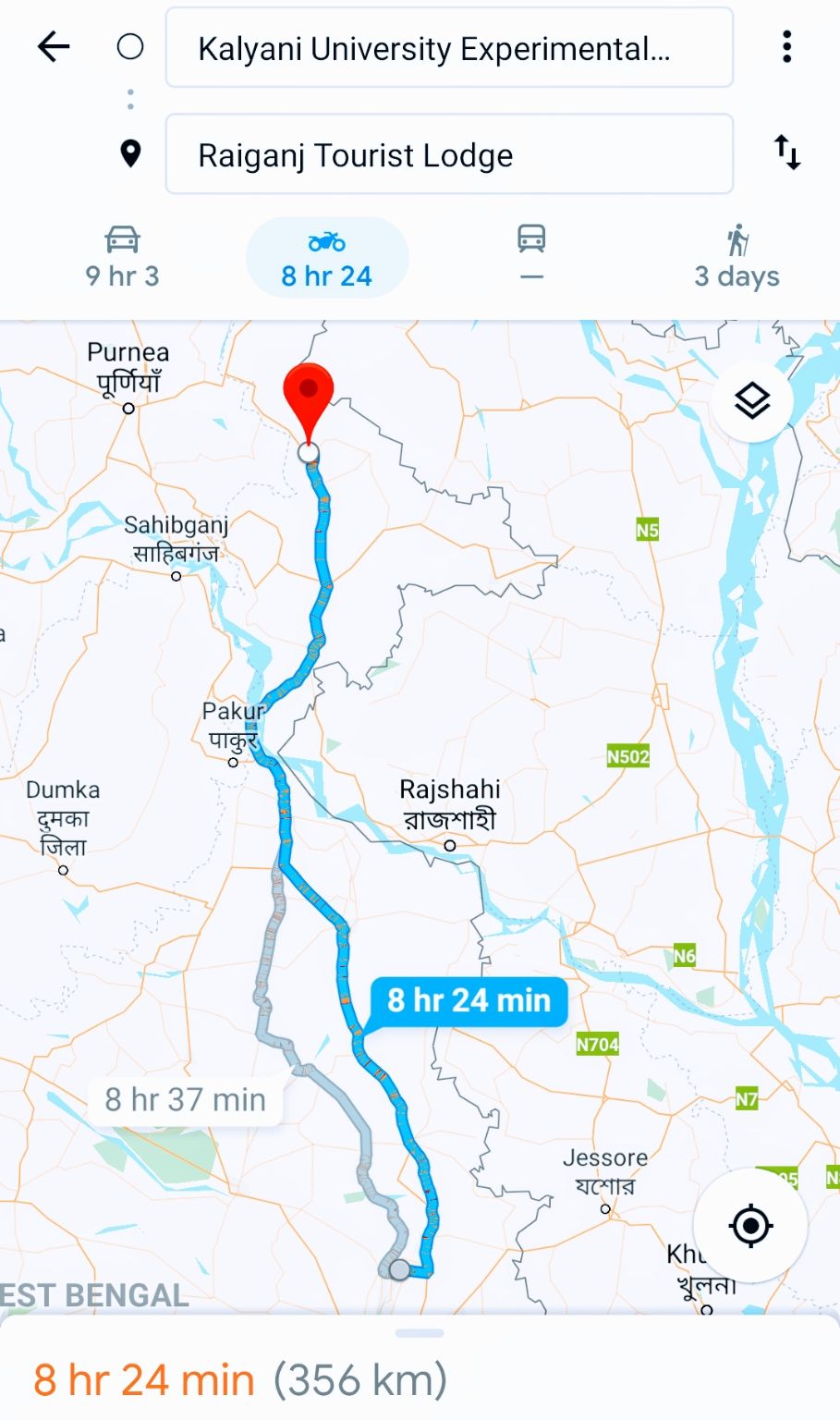Open the map layers button

click(x=752, y=400)
